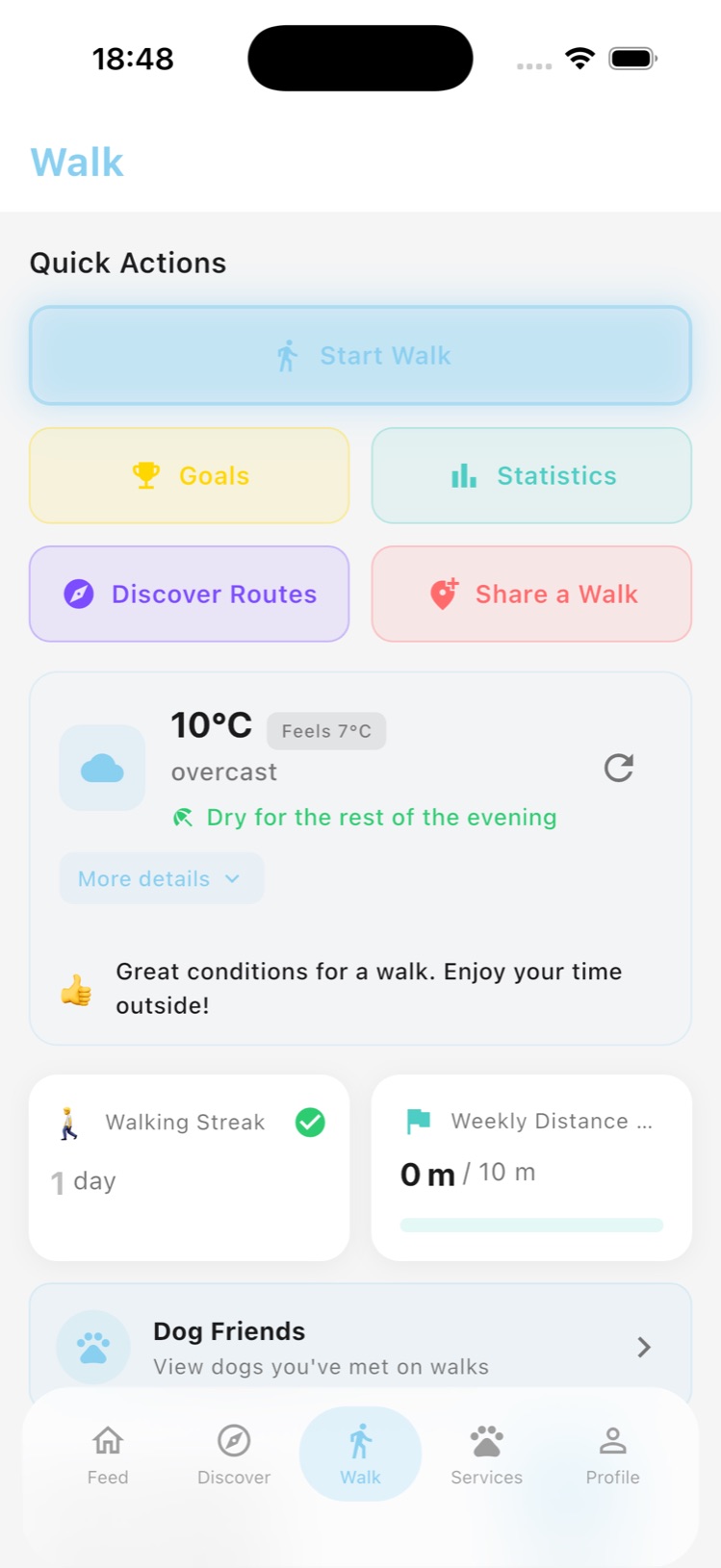
Task: Select the Share a Walk card
Action: coord(530,594)
